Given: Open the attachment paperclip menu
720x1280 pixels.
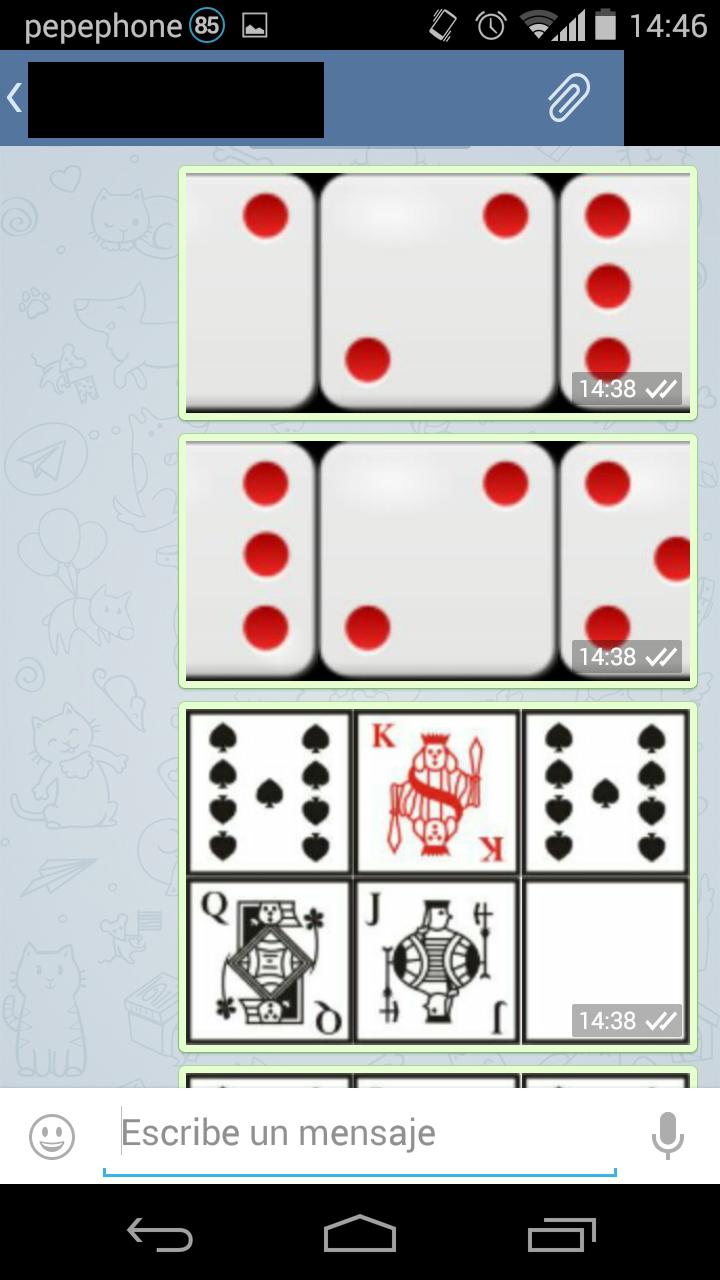Looking at the screenshot, I should click(568, 98).
